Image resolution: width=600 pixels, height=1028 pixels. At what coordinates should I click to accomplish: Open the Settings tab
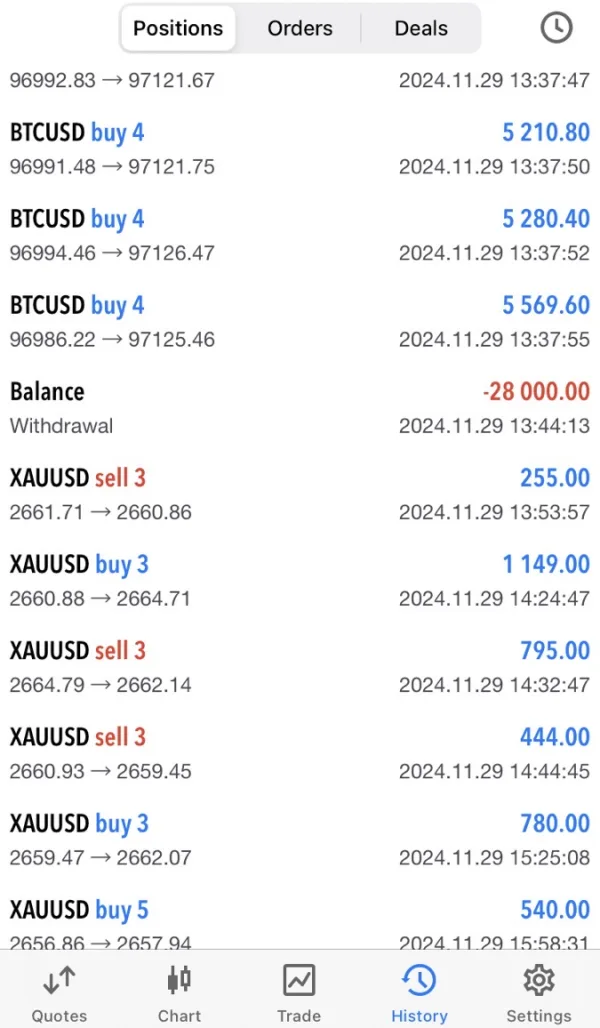click(539, 993)
